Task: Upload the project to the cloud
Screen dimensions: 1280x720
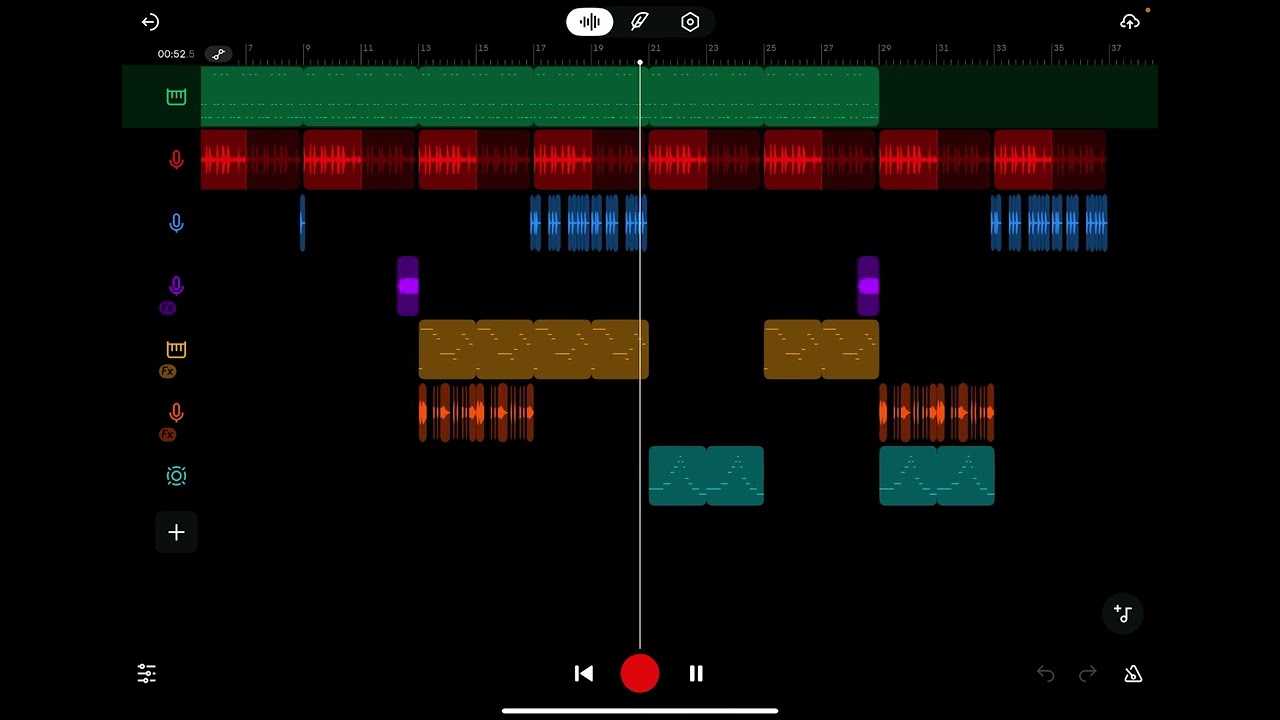Action: tap(1130, 22)
